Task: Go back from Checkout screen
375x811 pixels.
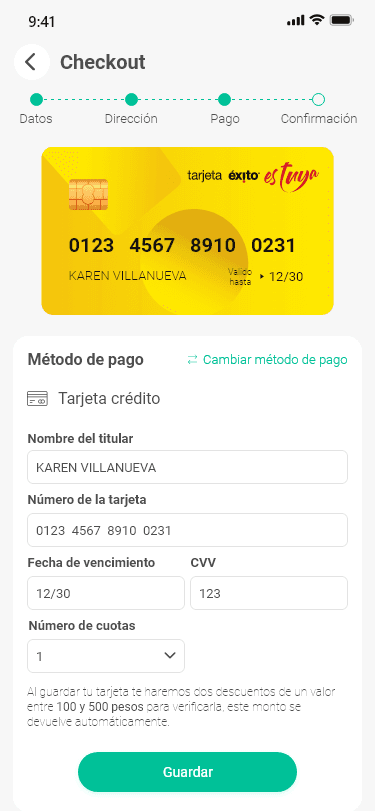Action: coord(32,62)
